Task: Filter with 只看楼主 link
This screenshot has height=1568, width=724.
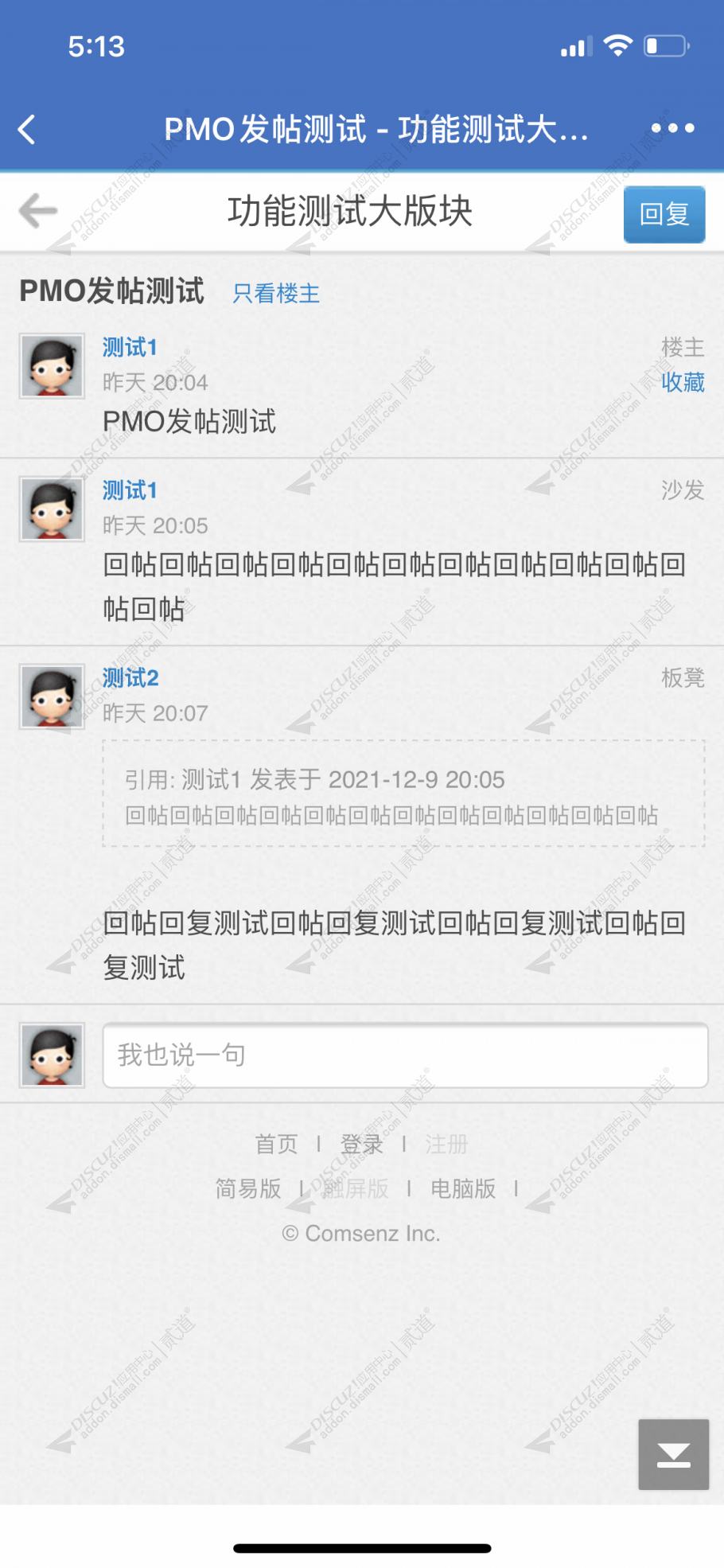Action: (275, 294)
